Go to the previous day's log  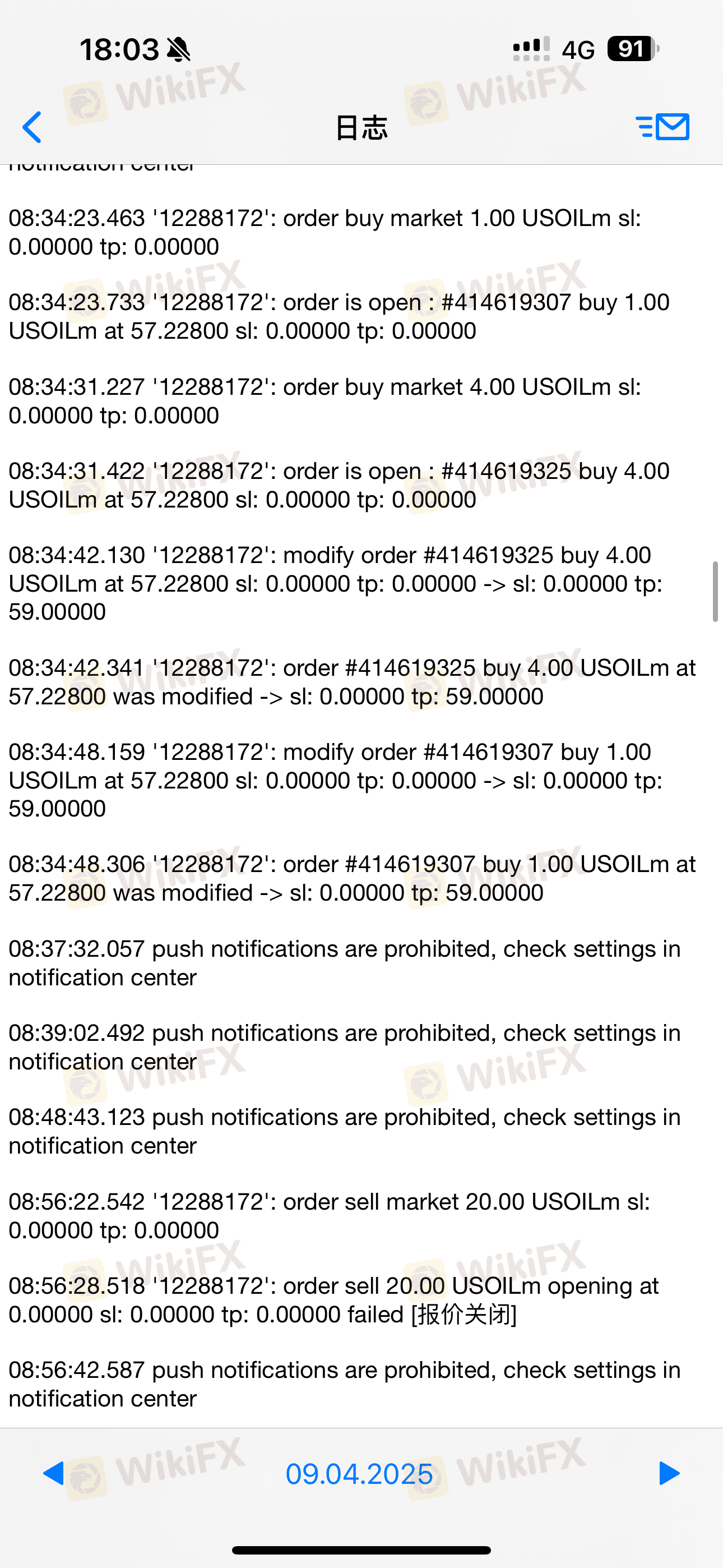[x=54, y=1473]
